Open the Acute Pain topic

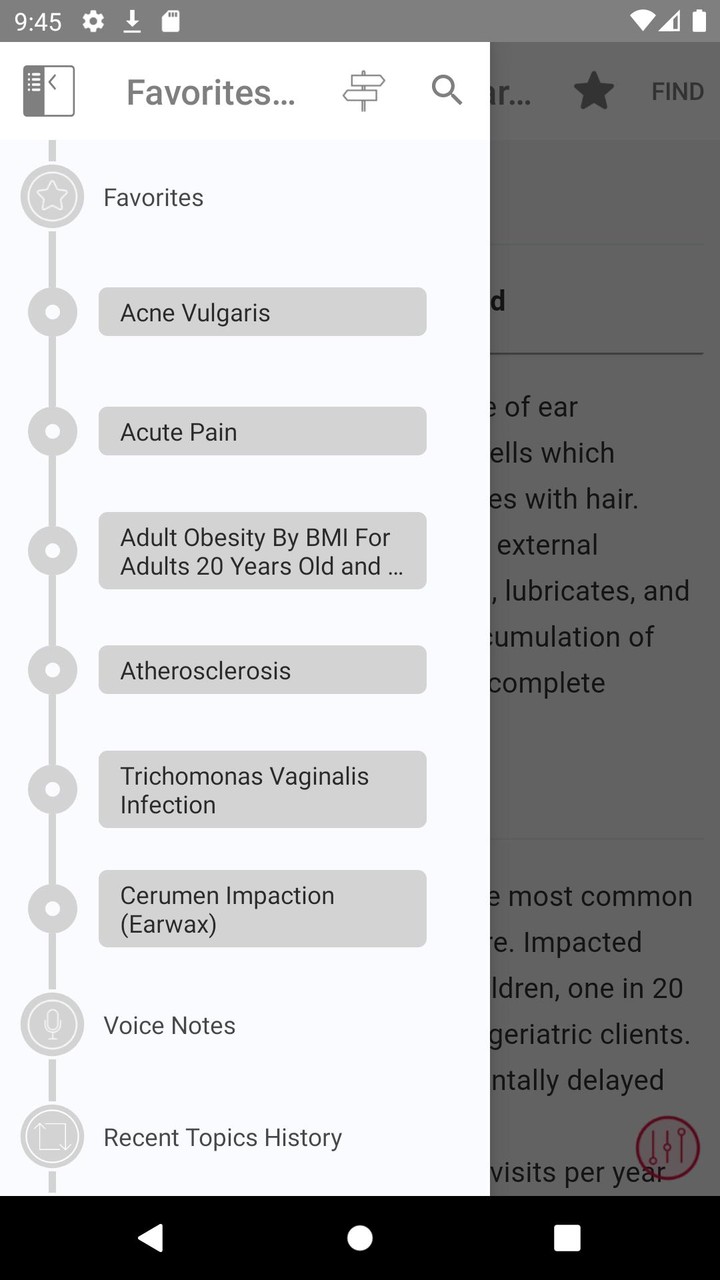pyautogui.click(x=262, y=431)
